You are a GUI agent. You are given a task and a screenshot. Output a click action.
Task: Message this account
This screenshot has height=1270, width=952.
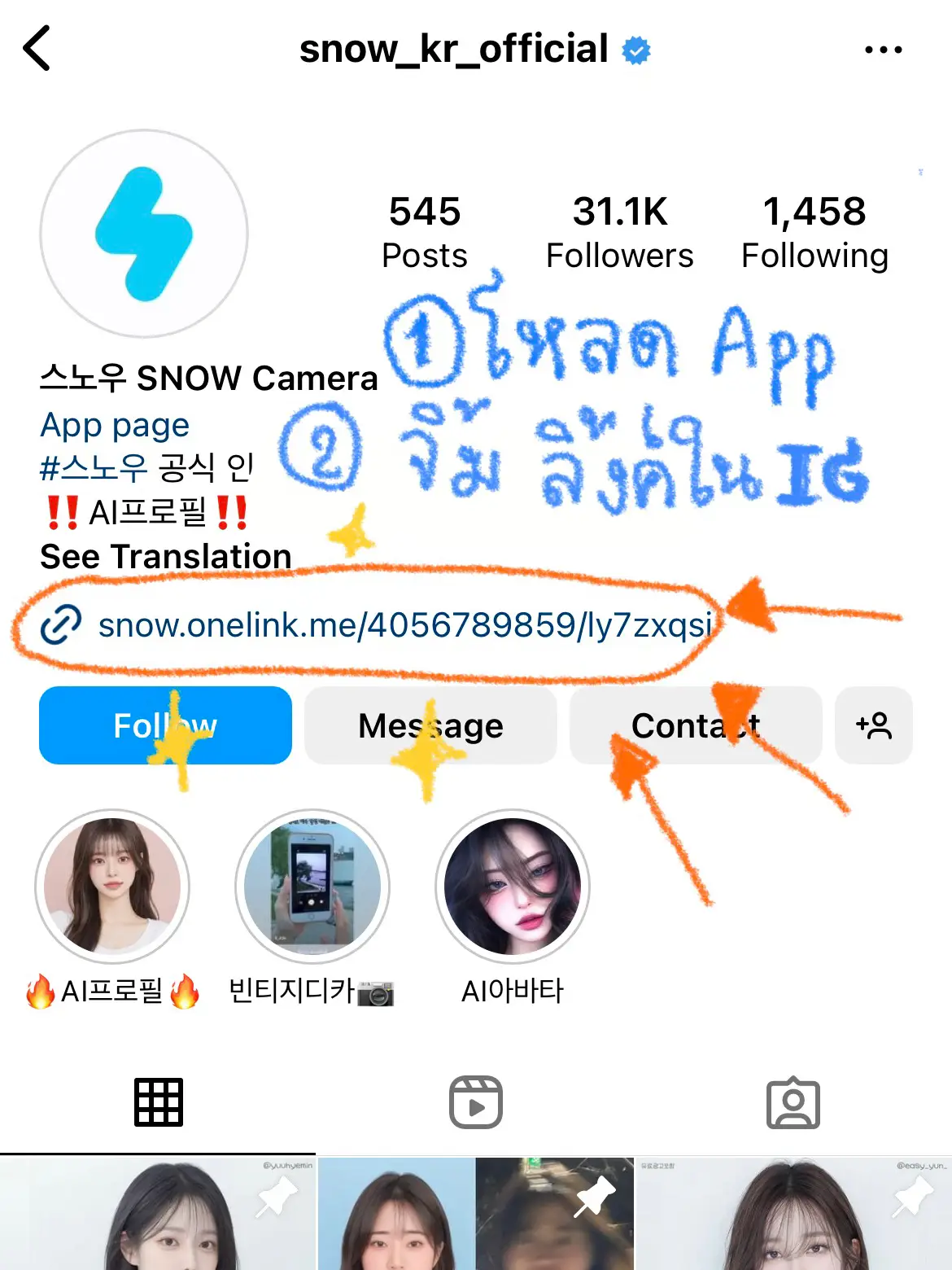[x=430, y=725]
